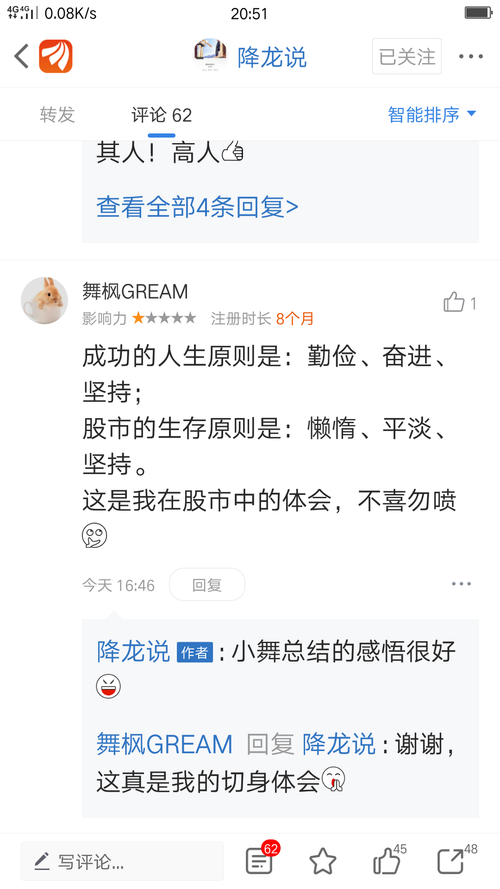Favorite this post with the star
Image resolution: width=500 pixels, height=889 pixels.
point(323,862)
